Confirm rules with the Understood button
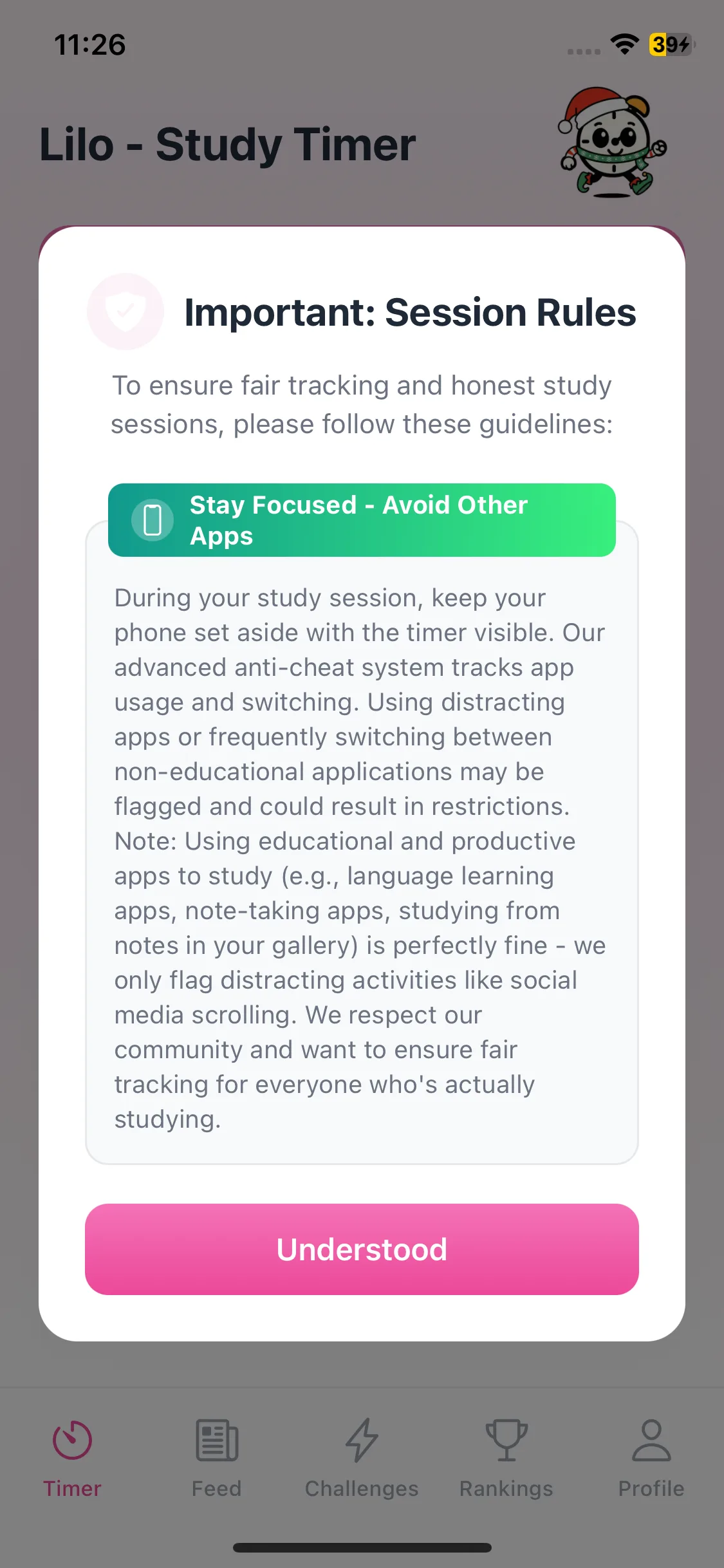This screenshot has width=724, height=1568. [362, 1249]
